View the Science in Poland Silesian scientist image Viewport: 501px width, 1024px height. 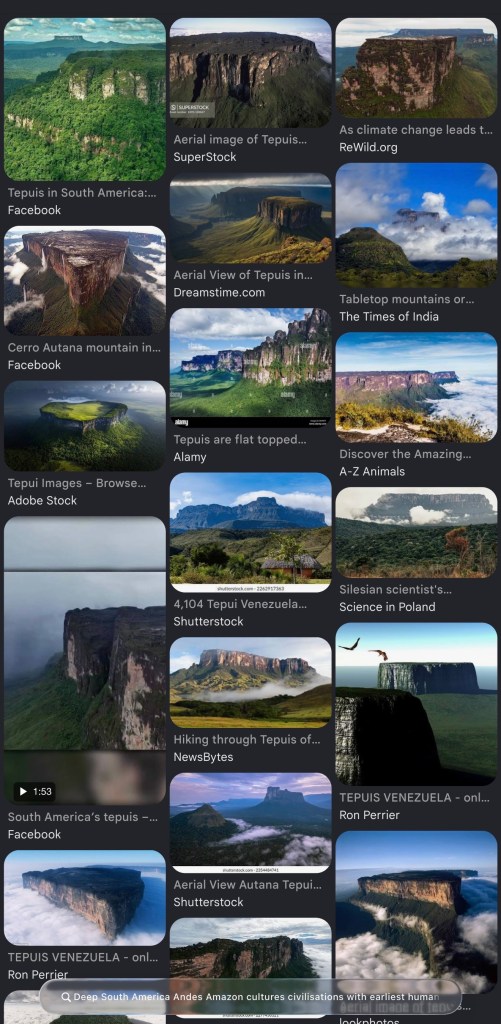click(x=416, y=532)
